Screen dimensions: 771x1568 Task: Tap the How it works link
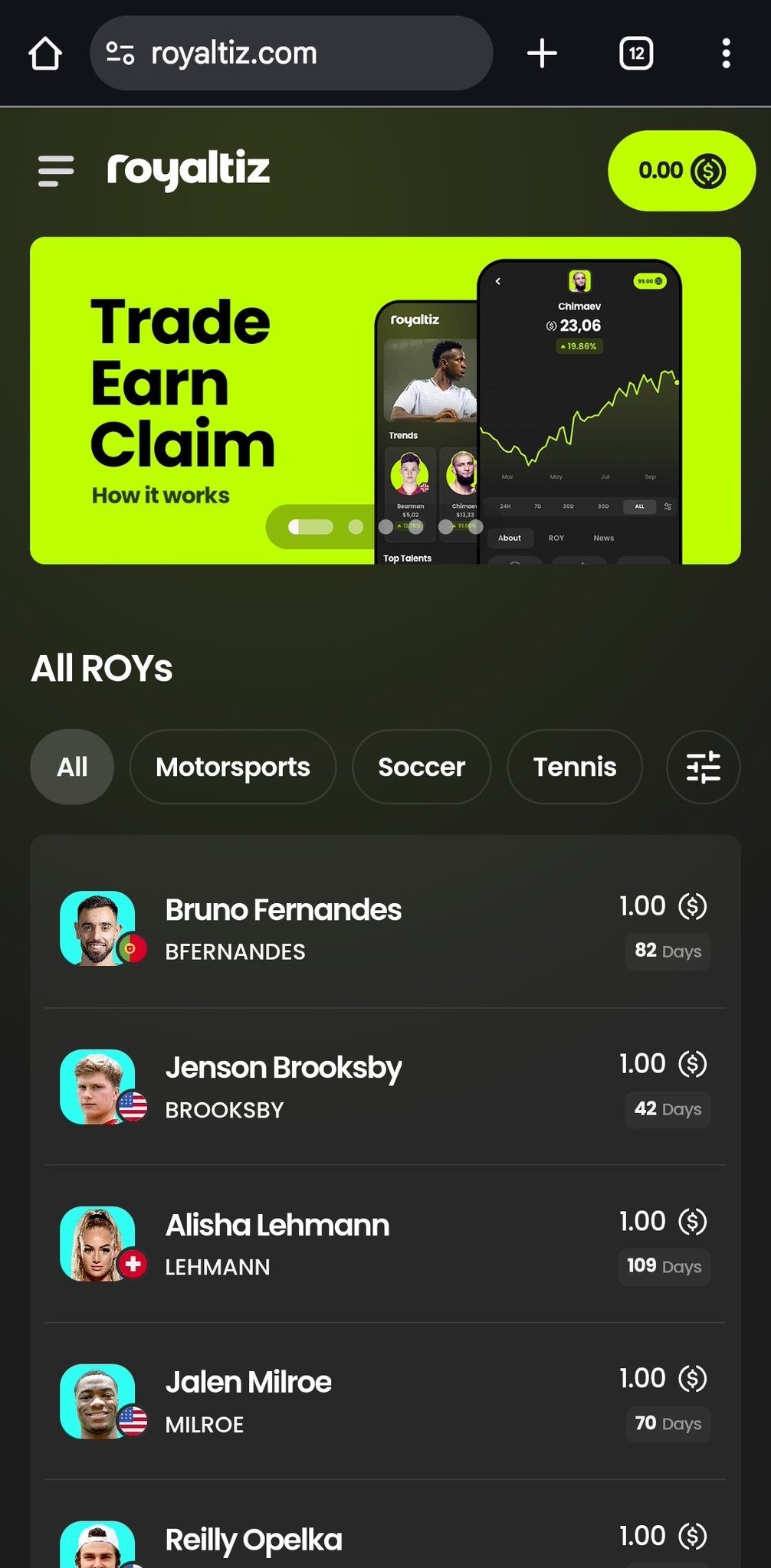click(x=160, y=496)
